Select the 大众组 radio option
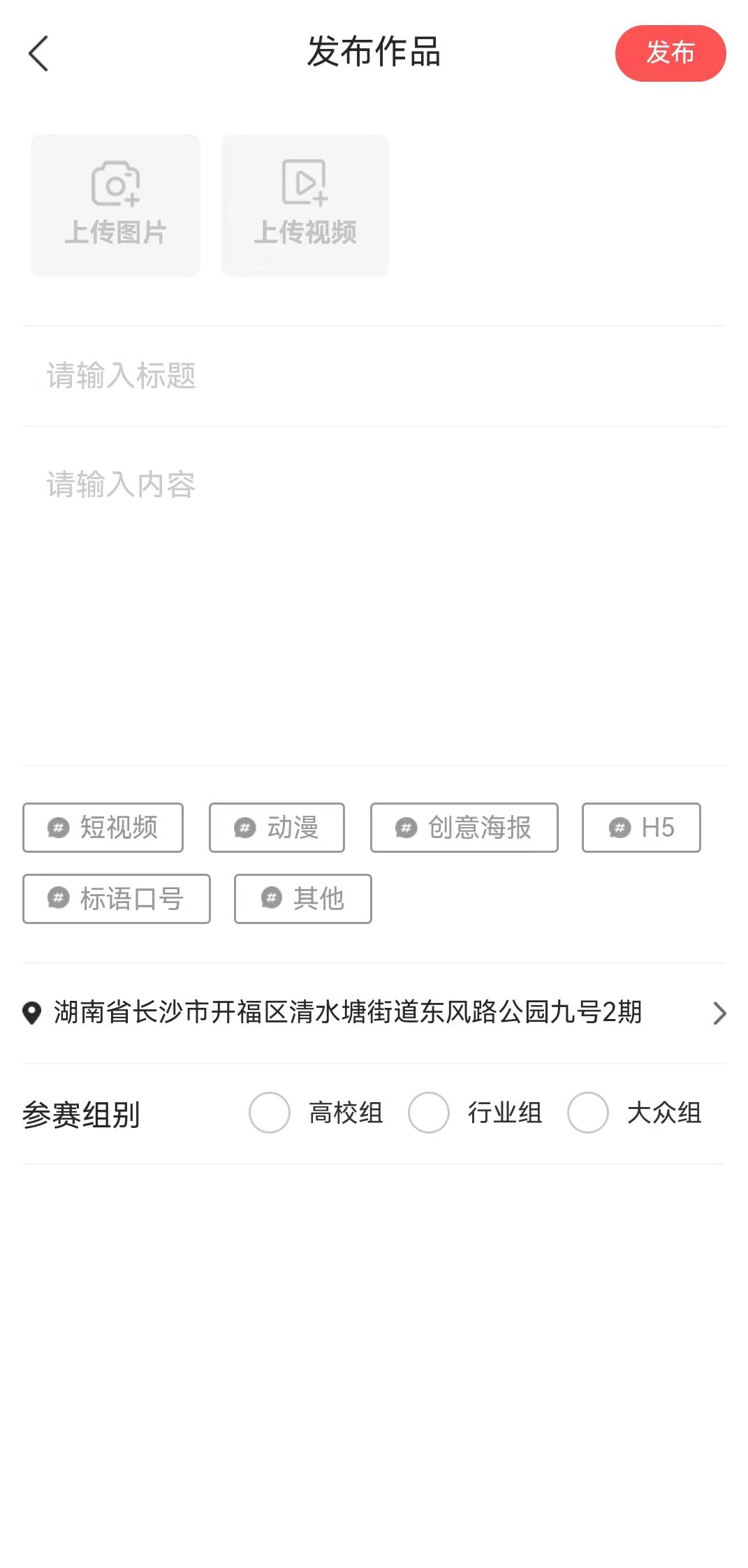 click(x=588, y=1113)
